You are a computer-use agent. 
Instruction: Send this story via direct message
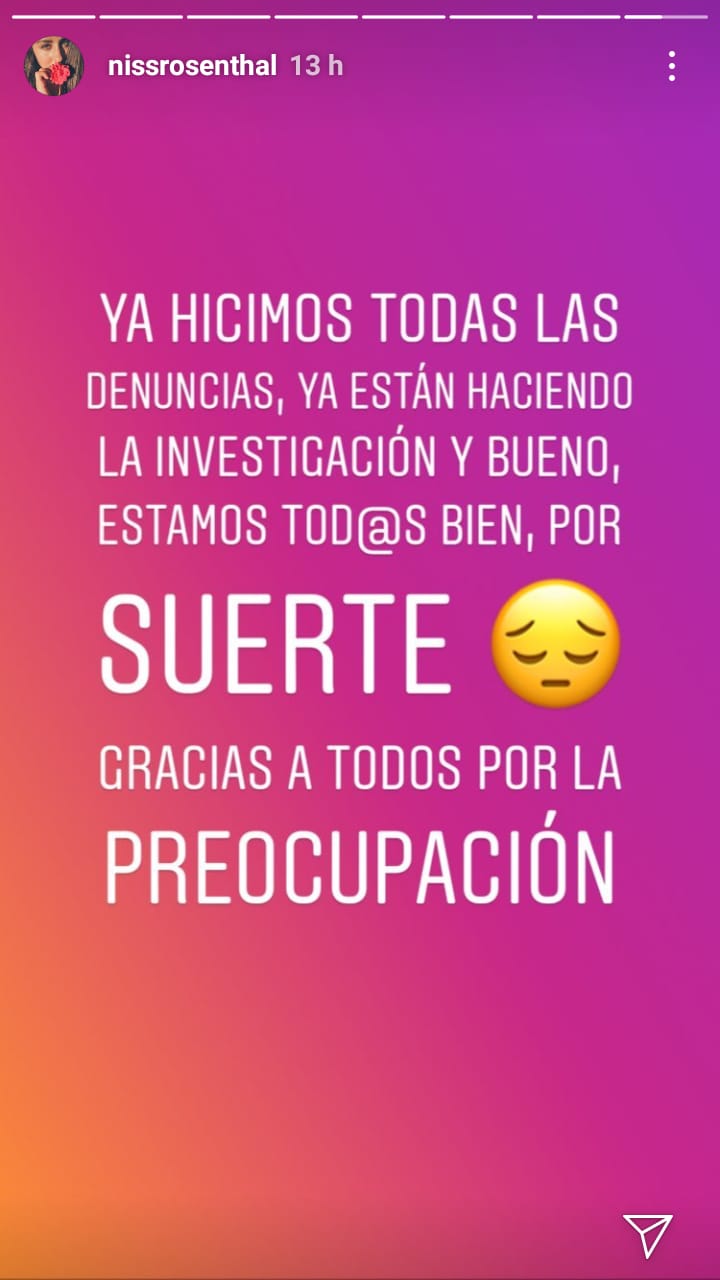tap(647, 1236)
